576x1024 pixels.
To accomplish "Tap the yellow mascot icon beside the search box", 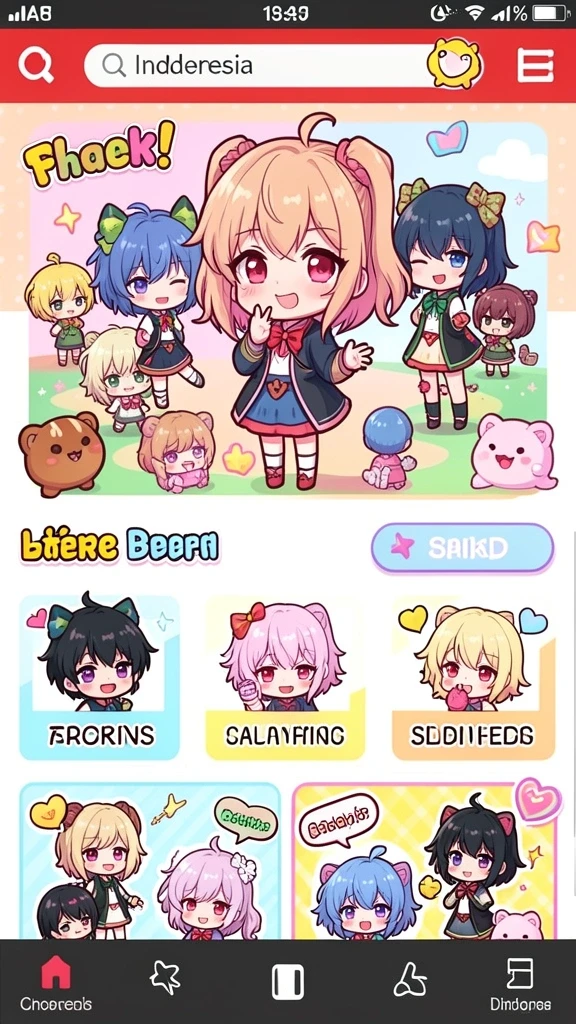I will click(455, 64).
